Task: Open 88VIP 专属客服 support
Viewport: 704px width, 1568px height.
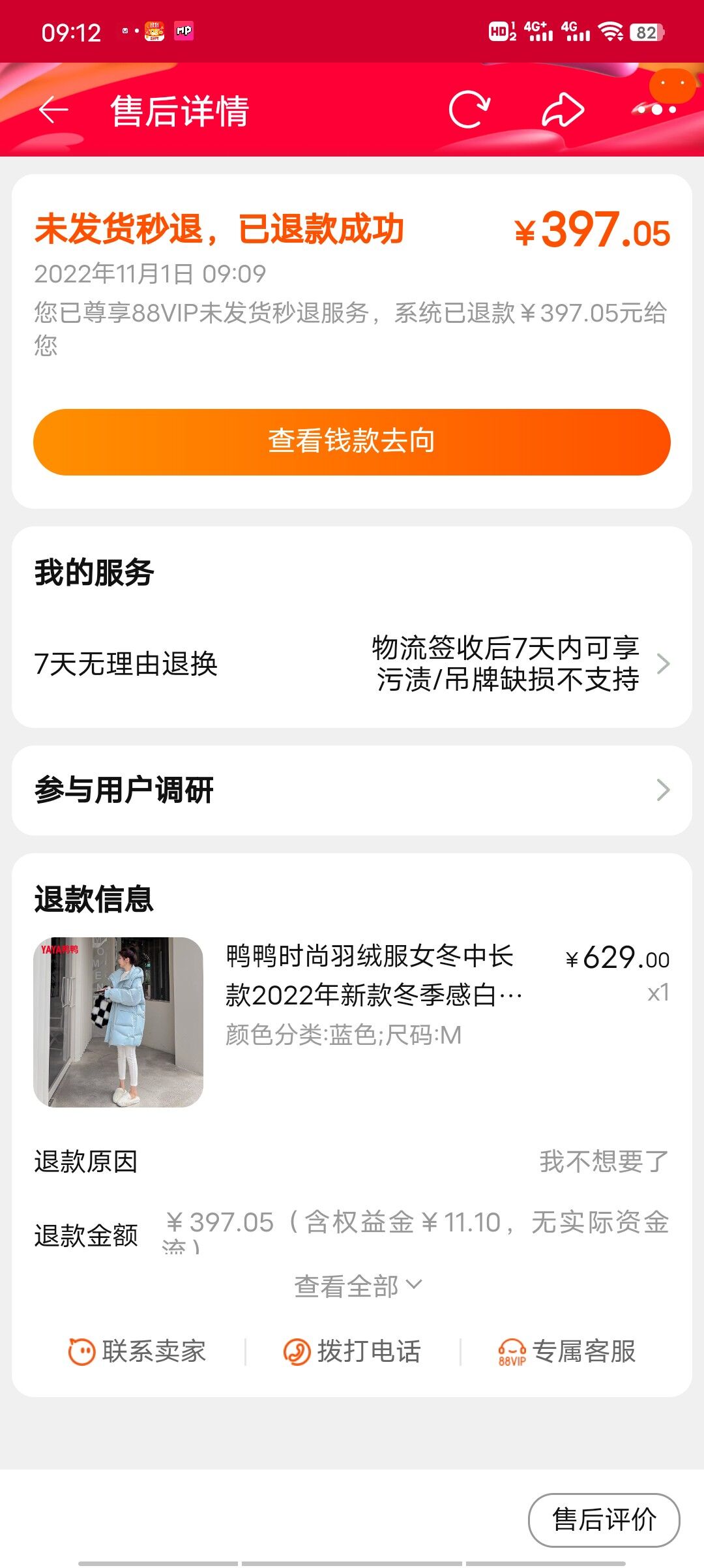Action: tap(567, 1351)
